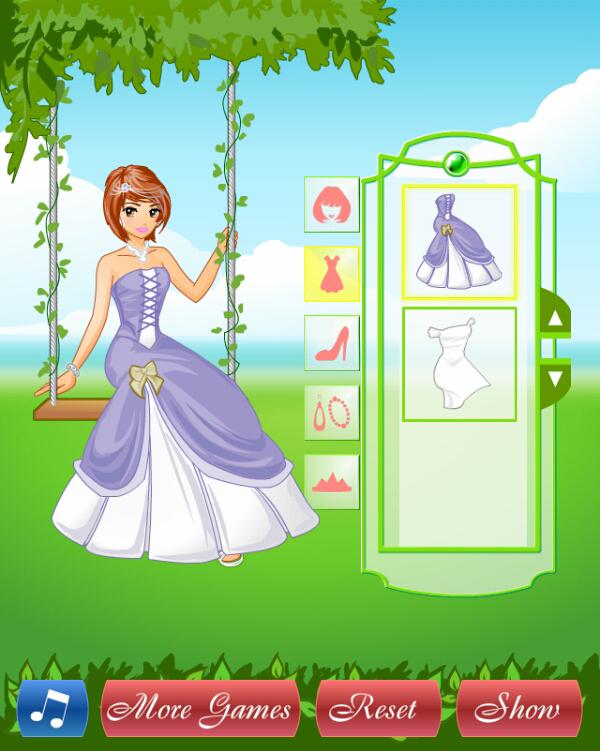Viewport: 600px width, 751px height.
Task: Open the jewelry accessories category
Action: pyautogui.click(x=331, y=412)
